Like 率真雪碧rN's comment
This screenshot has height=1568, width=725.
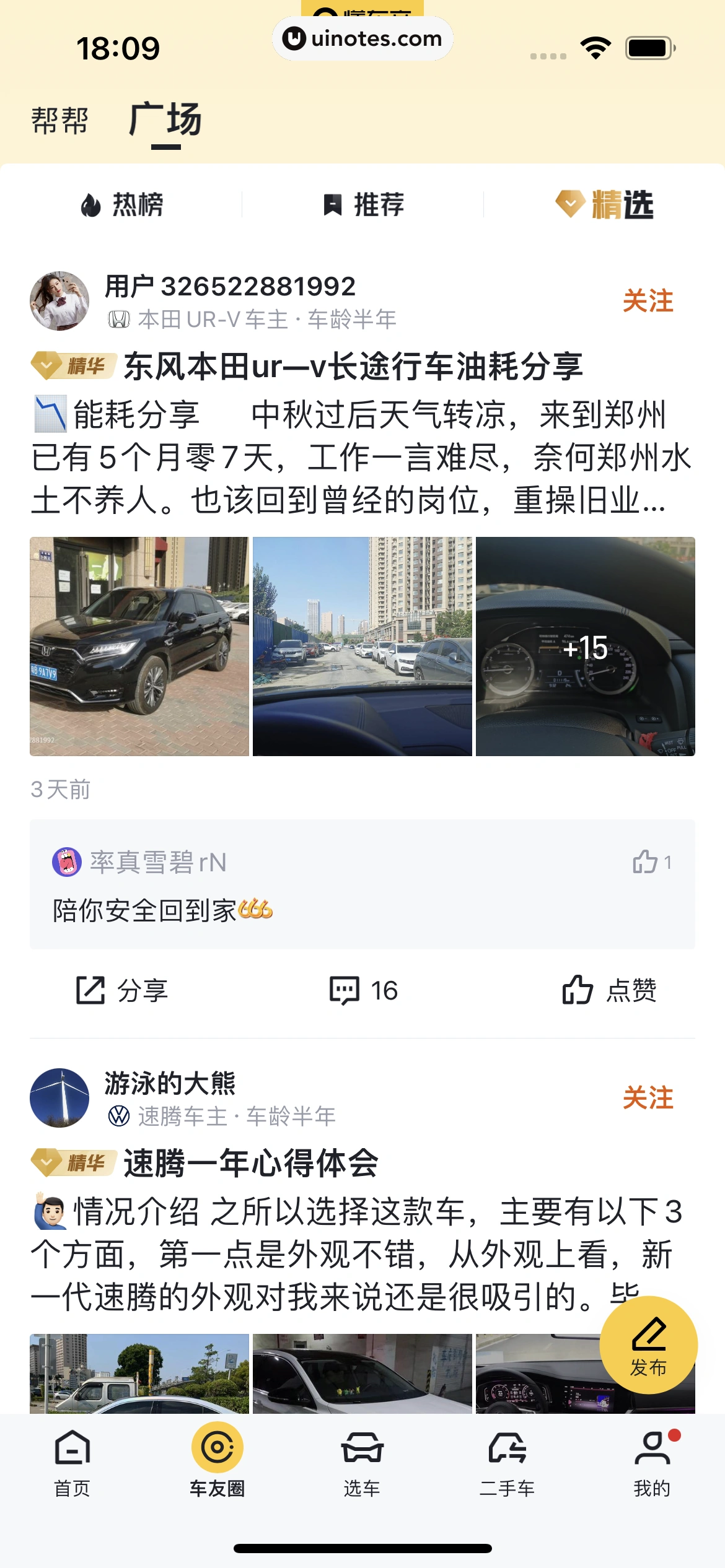coord(651,862)
